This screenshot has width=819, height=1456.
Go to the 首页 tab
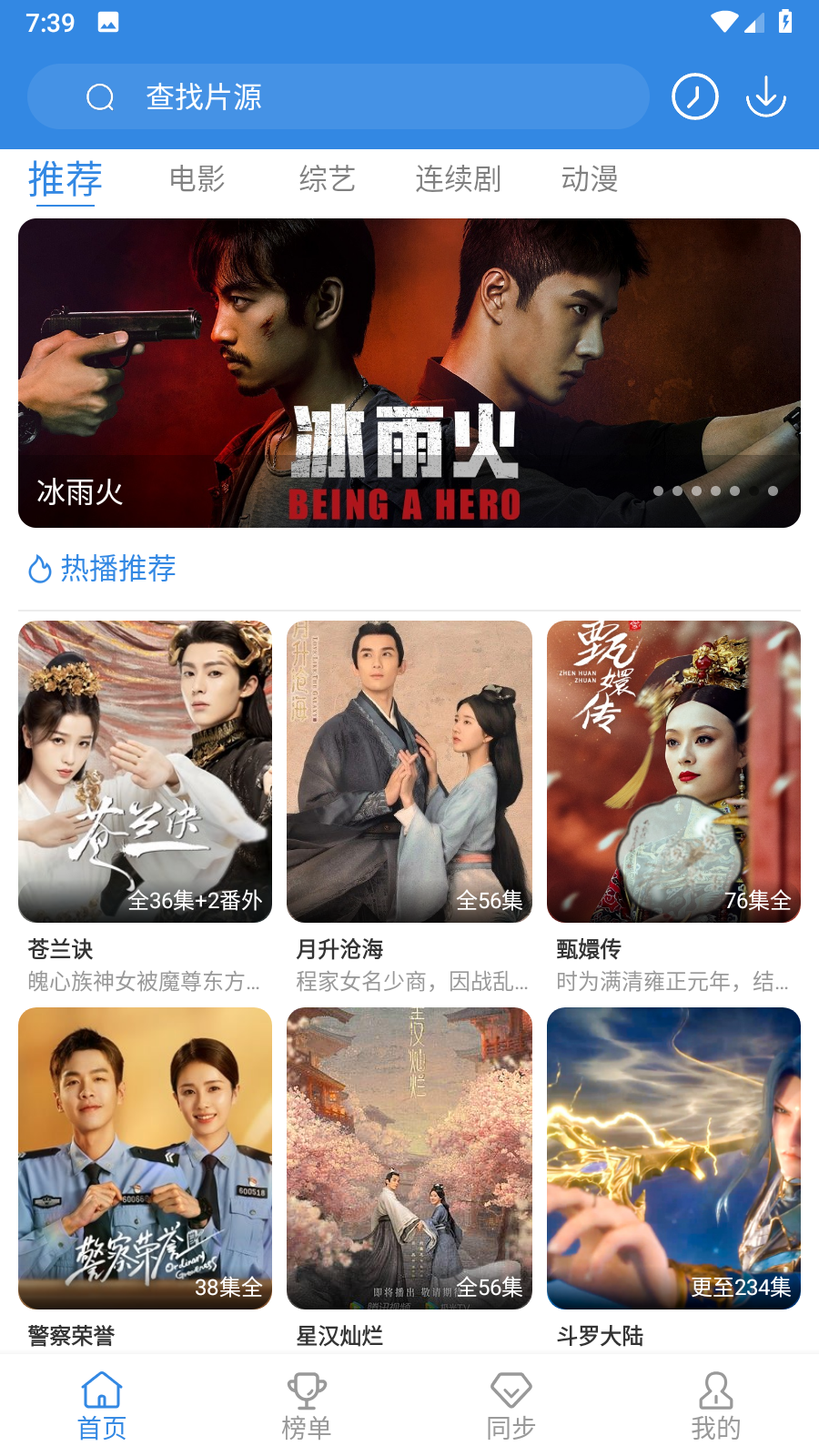point(102,1406)
